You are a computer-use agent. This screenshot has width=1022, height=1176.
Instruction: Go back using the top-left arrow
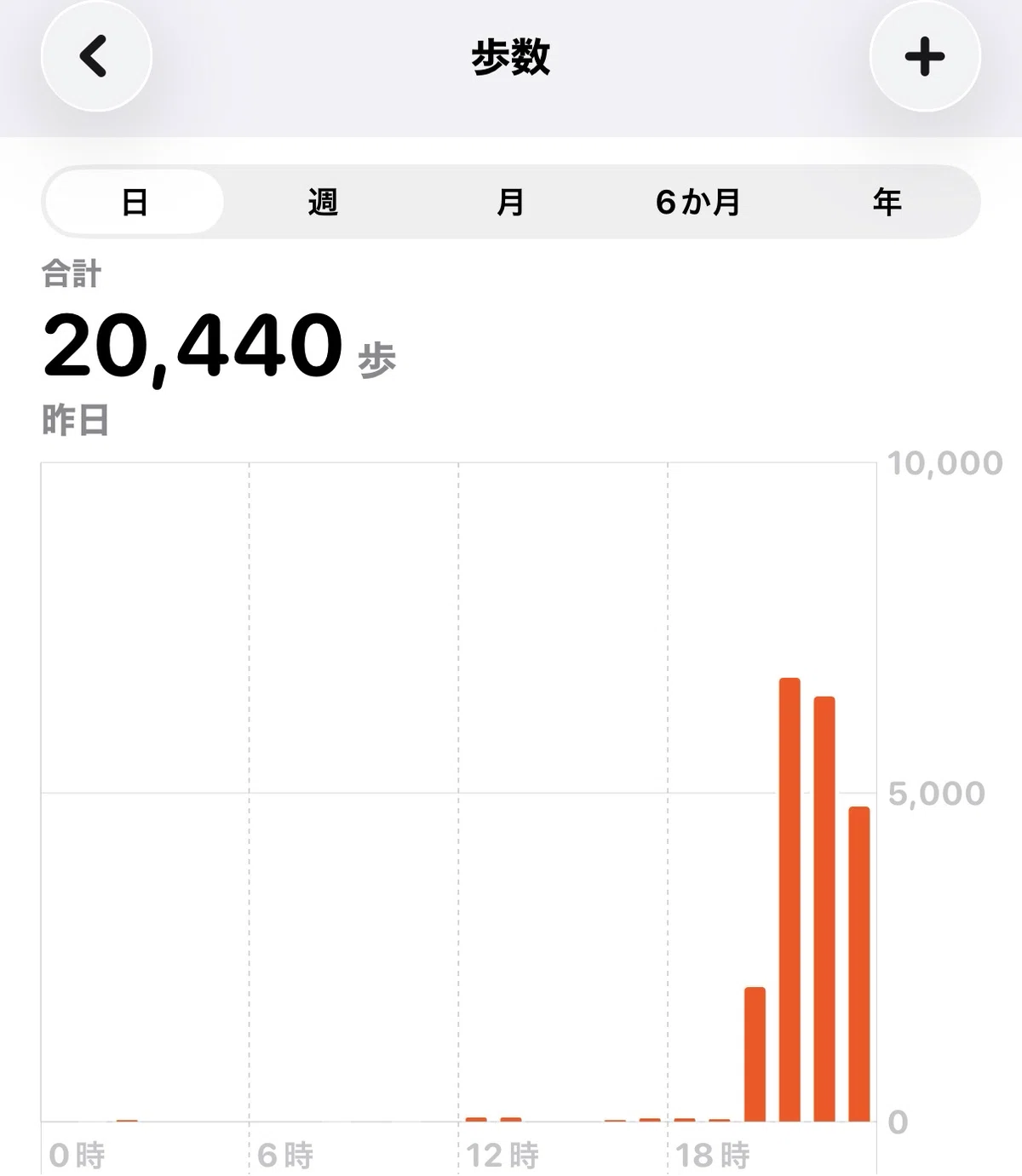click(x=96, y=56)
